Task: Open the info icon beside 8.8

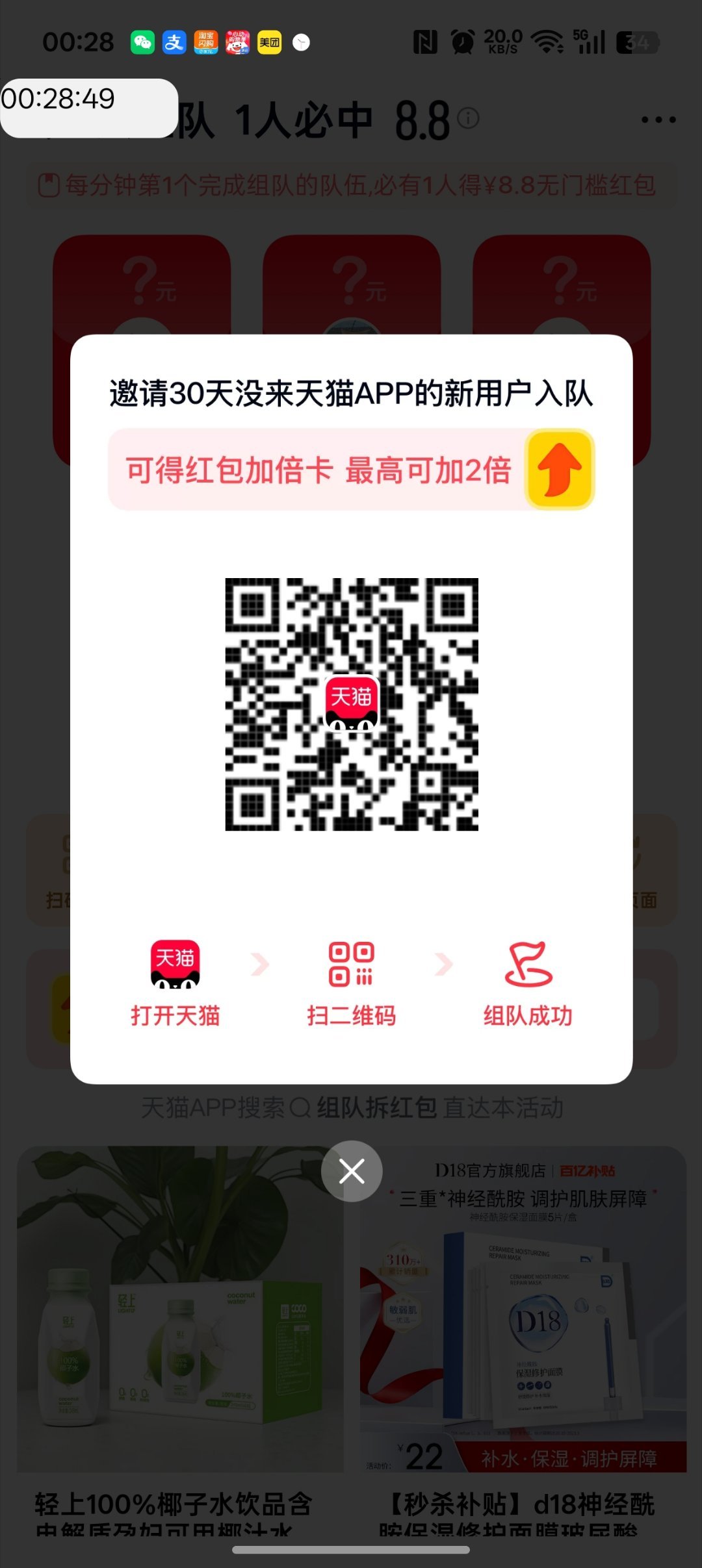Action: pyautogui.click(x=468, y=118)
